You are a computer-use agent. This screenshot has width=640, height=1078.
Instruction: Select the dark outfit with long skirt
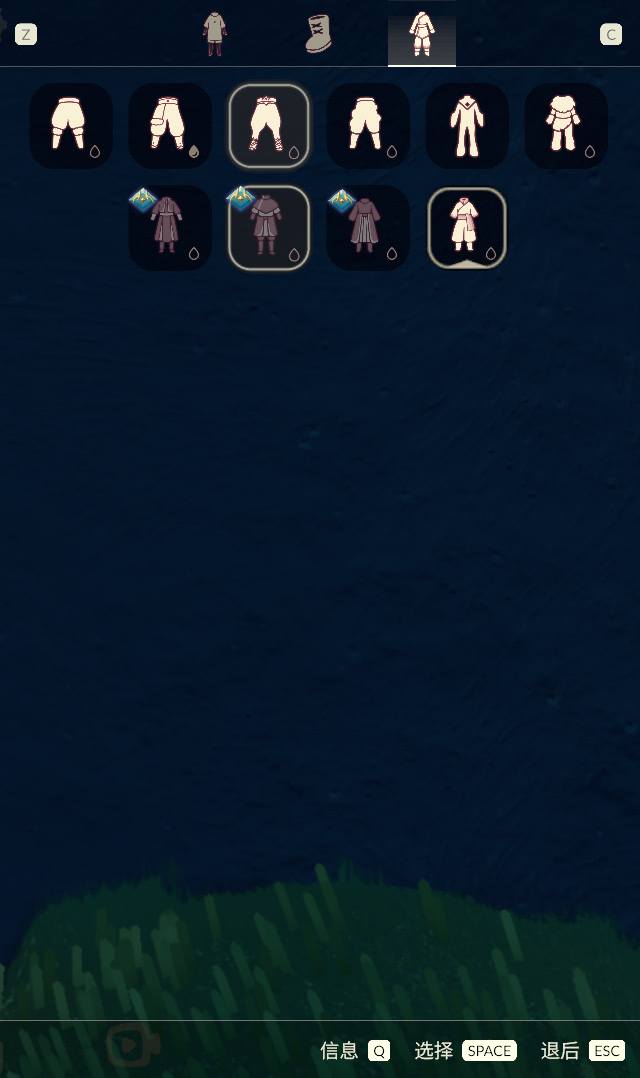tap(368, 228)
